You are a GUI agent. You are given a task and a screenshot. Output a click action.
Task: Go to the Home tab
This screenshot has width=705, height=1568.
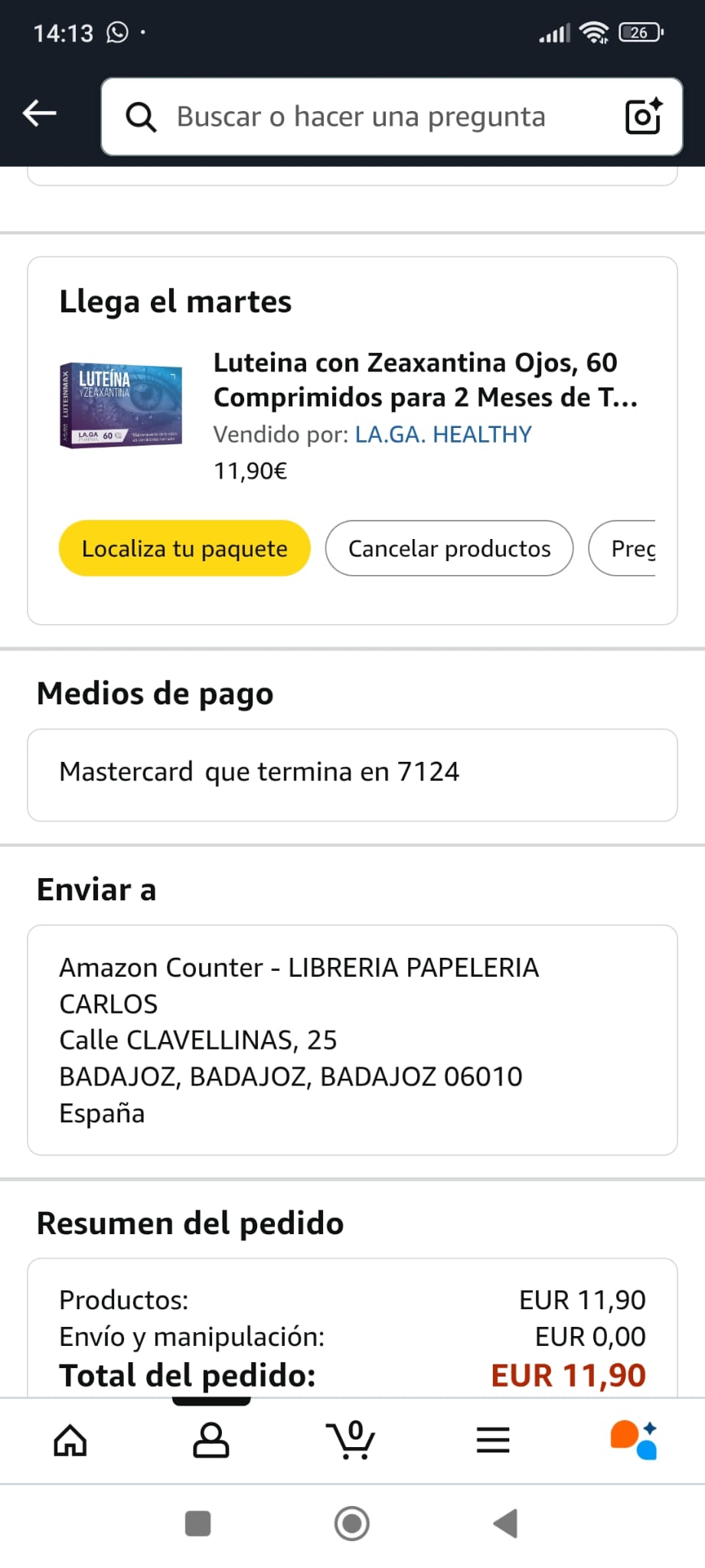click(70, 1441)
